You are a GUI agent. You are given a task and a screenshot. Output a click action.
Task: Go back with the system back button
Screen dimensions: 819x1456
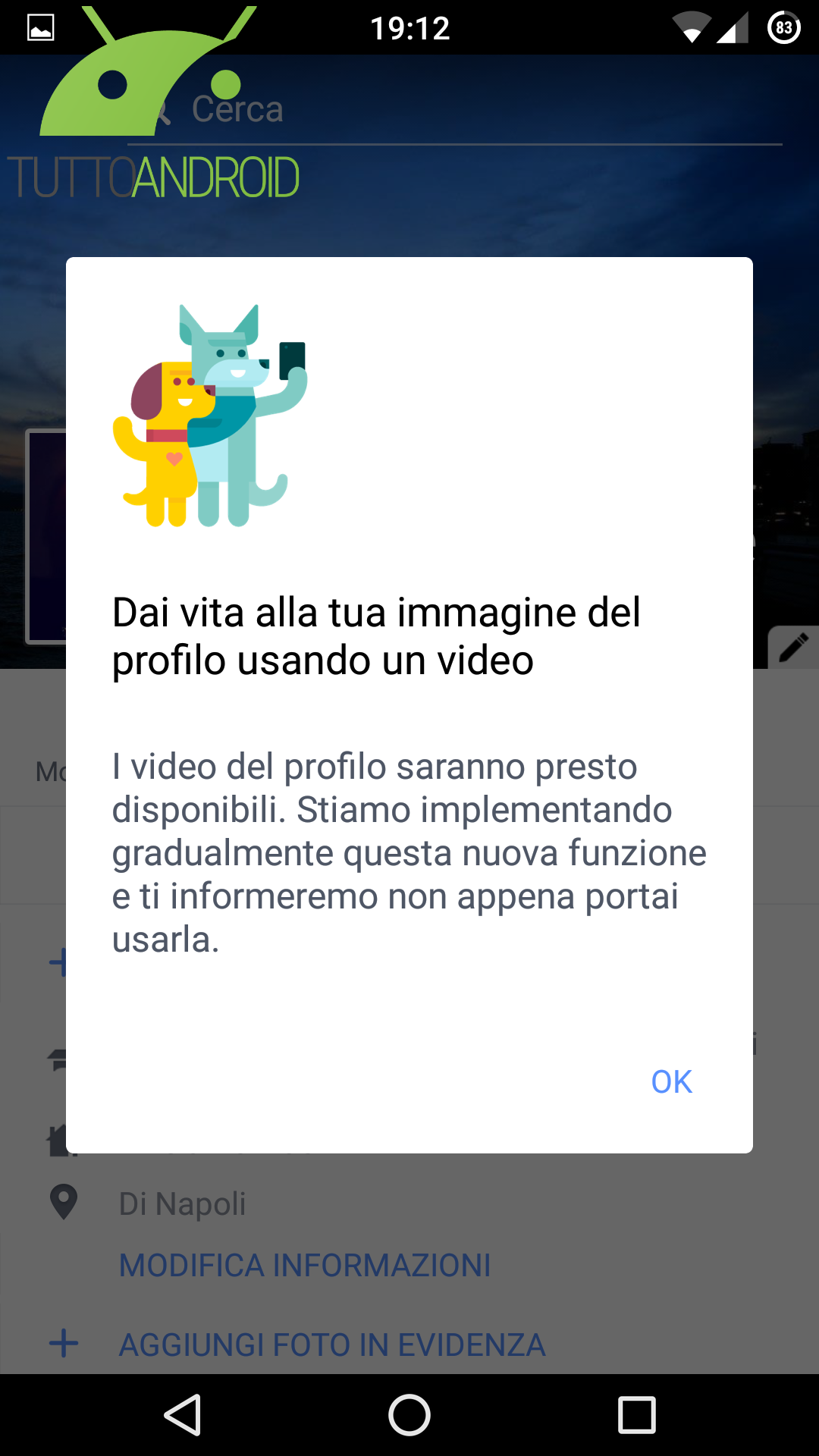[x=183, y=1415]
